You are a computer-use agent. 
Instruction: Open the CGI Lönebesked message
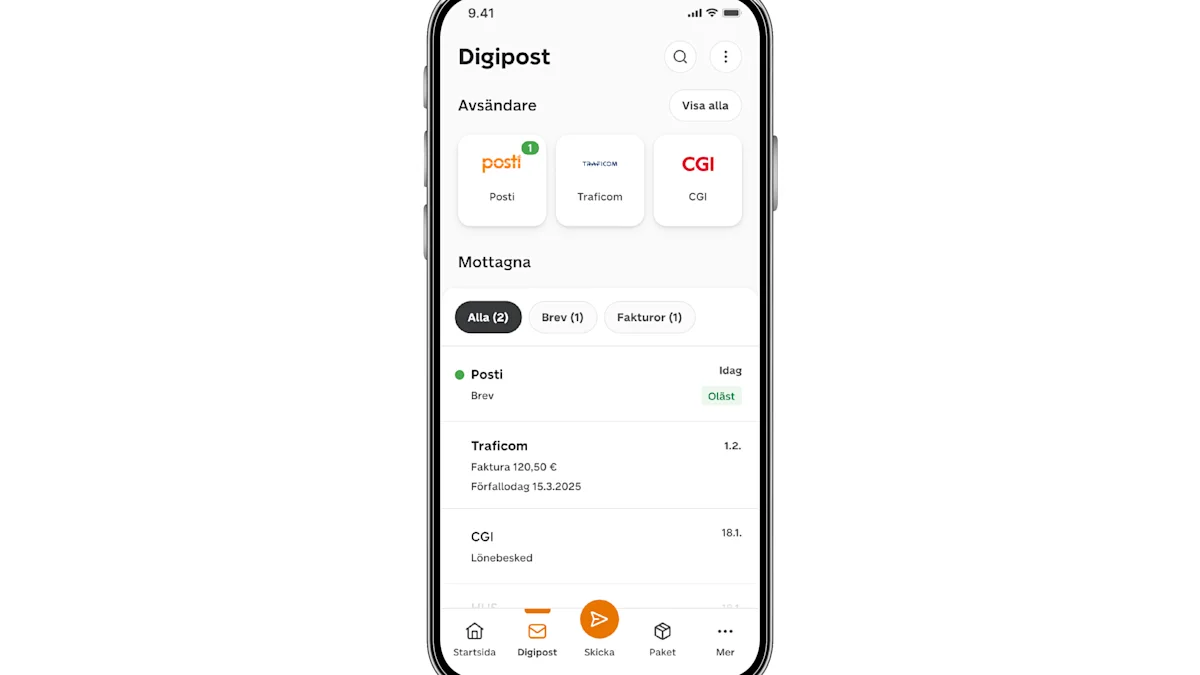[x=598, y=546]
